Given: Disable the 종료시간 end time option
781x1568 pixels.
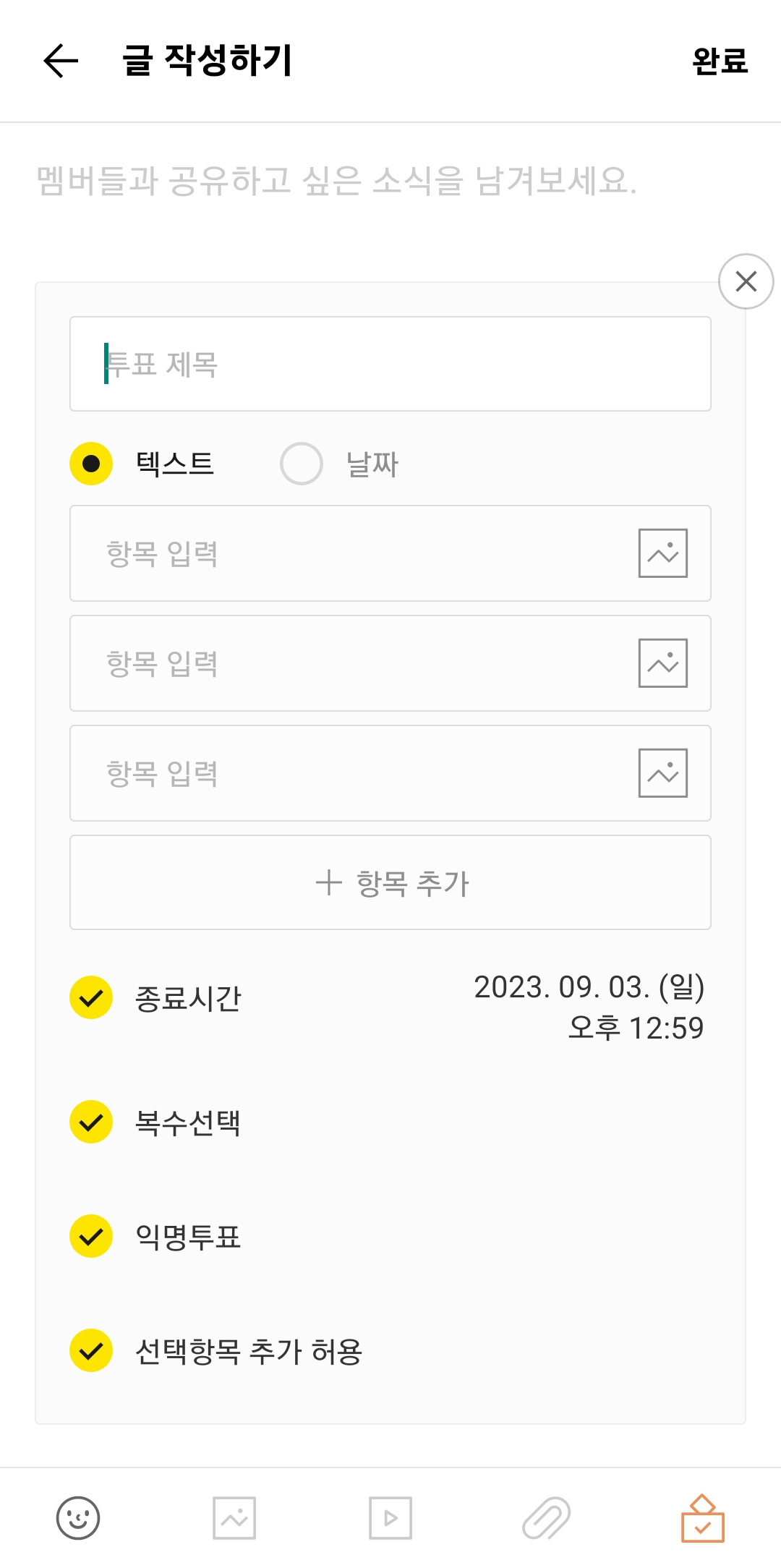Looking at the screenshot, I should point(91,999).
